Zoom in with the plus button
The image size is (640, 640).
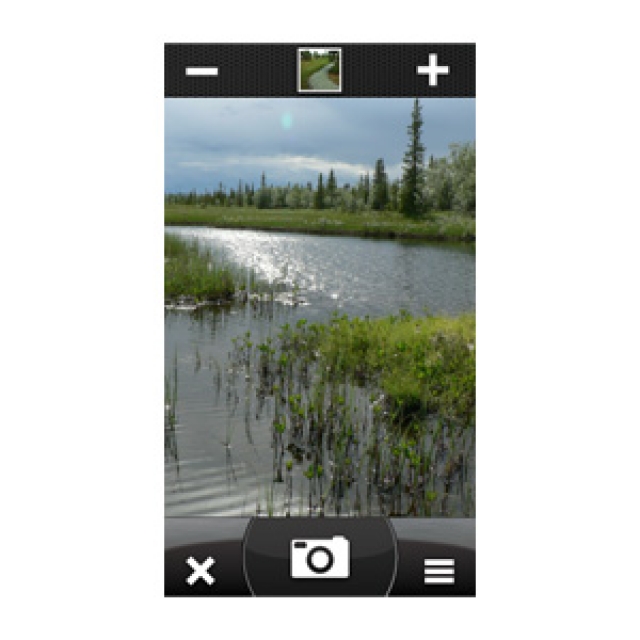[x=432, y=71]
